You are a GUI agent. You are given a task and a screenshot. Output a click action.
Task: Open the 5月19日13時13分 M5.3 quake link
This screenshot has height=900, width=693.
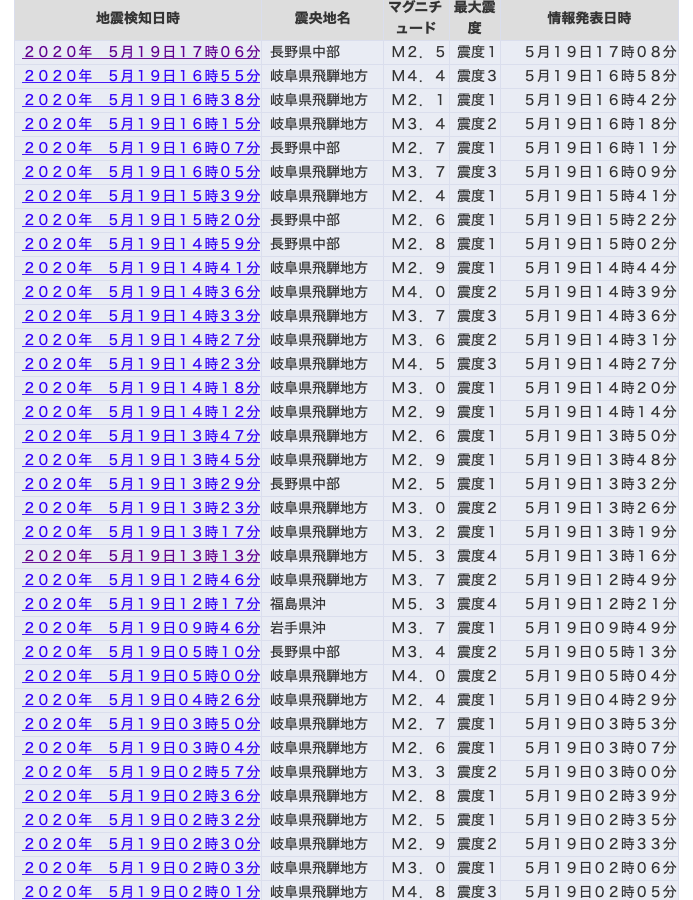point(141,556)
